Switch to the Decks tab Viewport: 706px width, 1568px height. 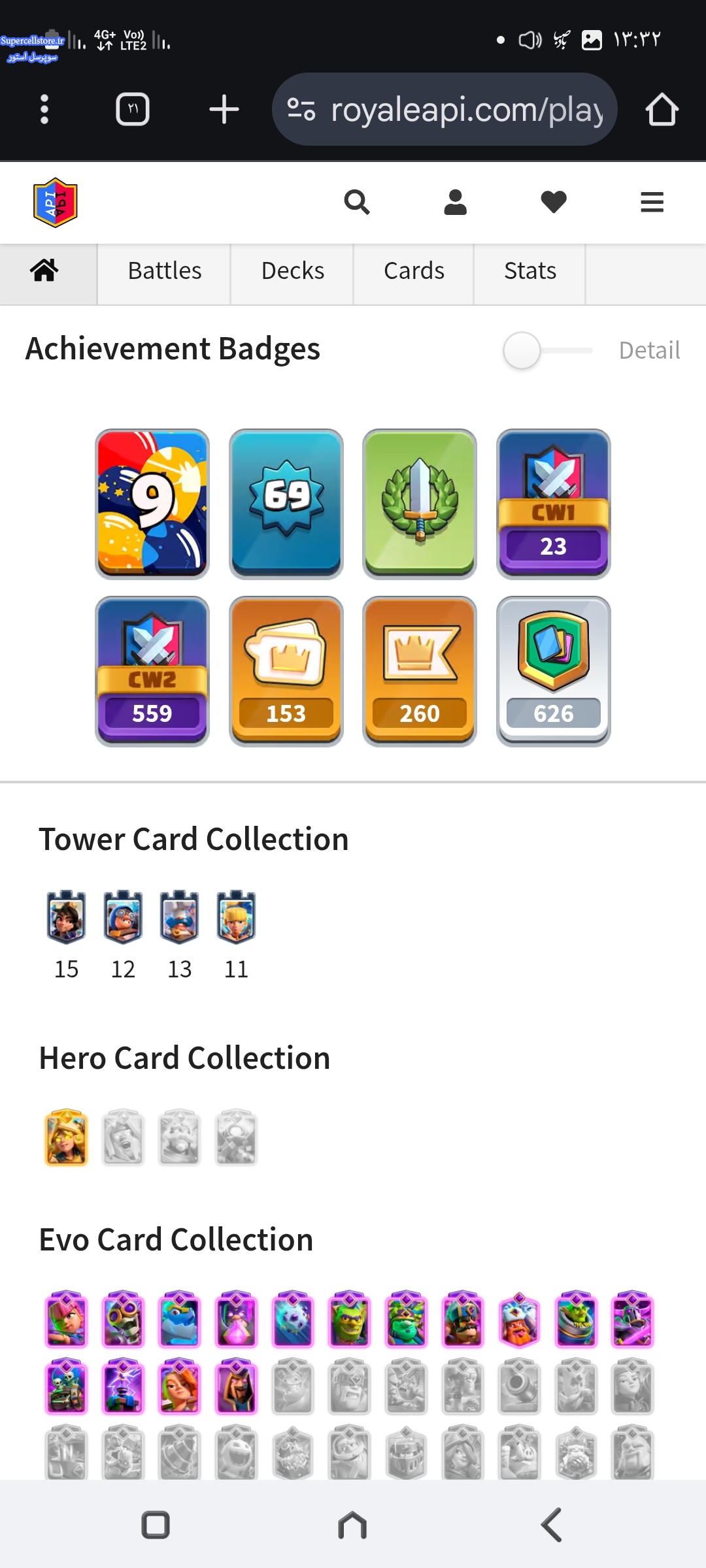pos(293,270)
